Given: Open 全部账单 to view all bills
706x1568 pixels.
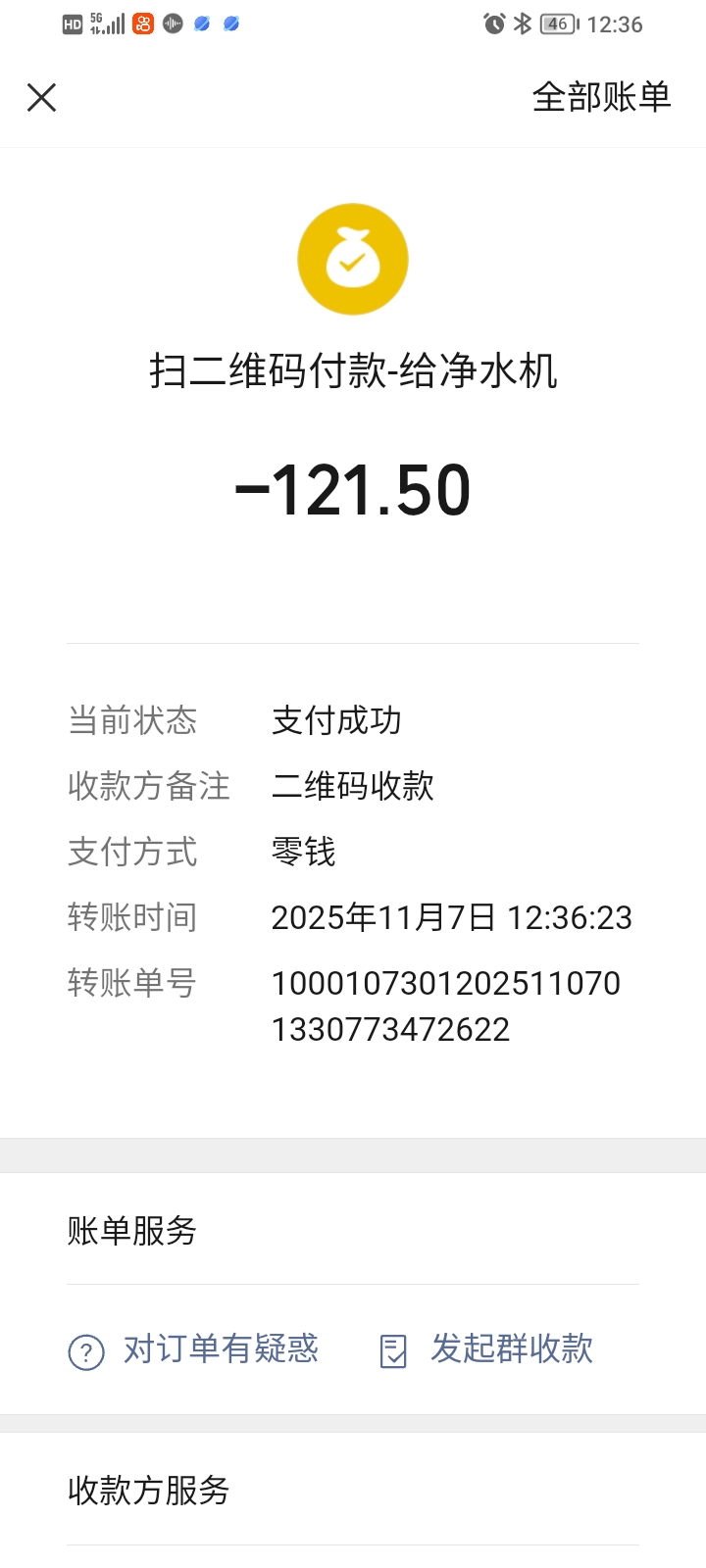Looking at the screenshot, I should (601, 97).
